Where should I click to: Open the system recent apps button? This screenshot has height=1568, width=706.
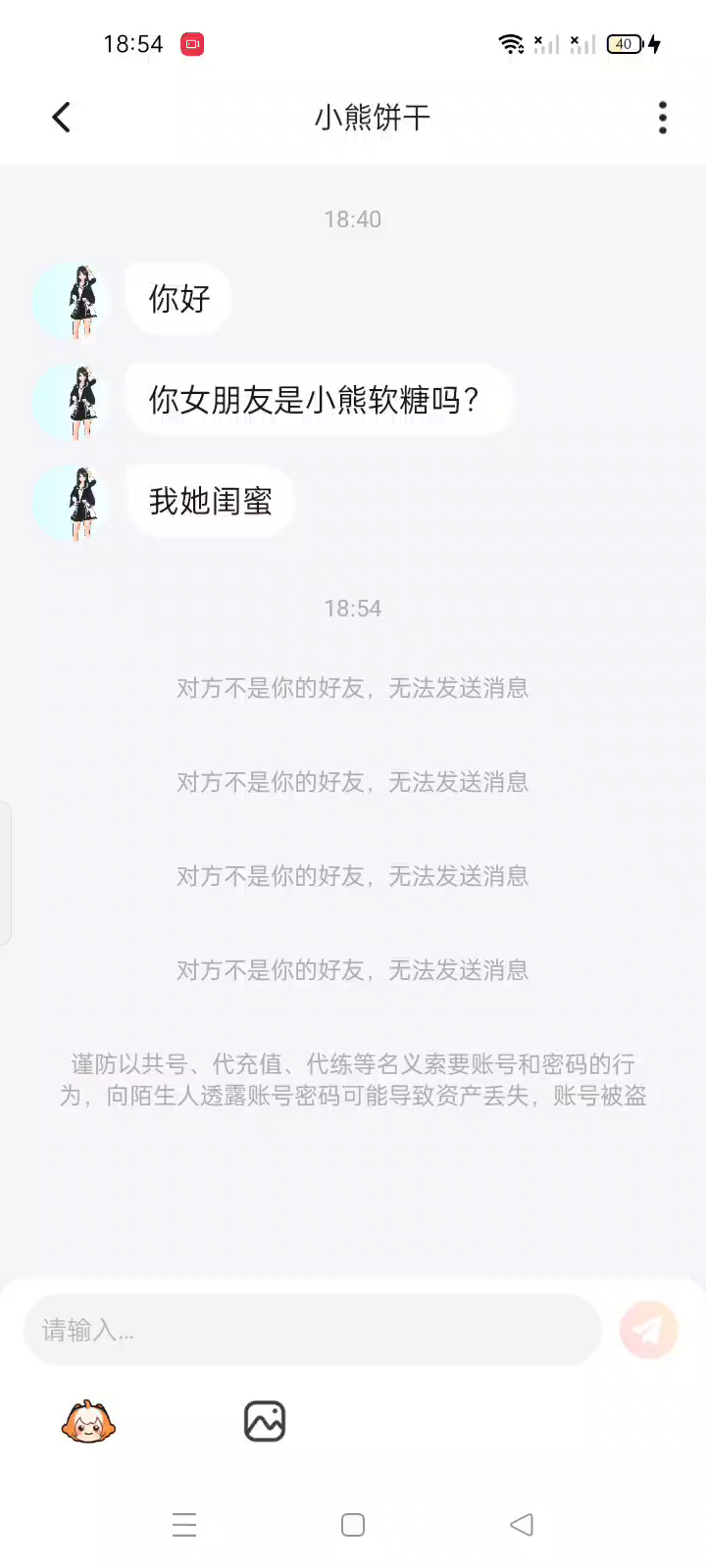point(184,1525)
